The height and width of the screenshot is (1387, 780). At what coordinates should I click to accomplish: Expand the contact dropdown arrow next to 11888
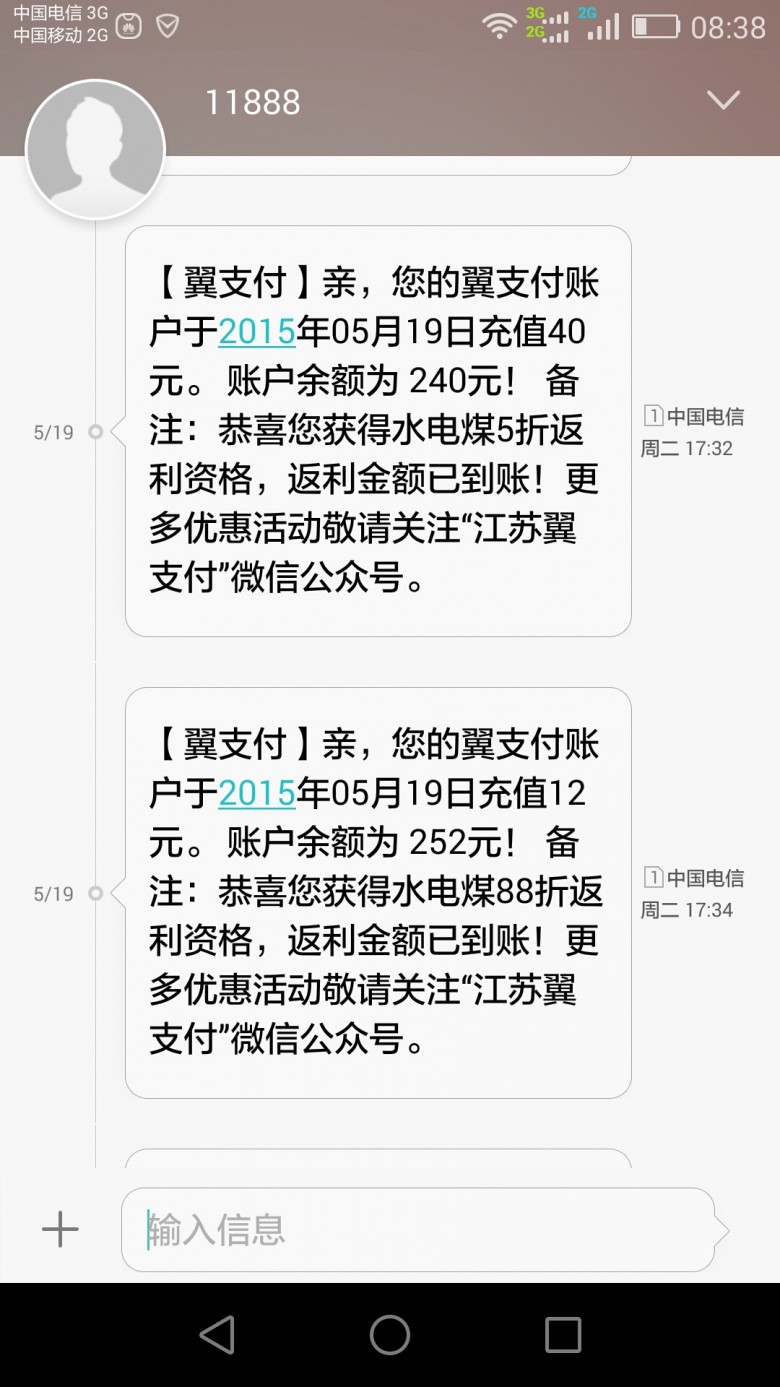point(722,100)
